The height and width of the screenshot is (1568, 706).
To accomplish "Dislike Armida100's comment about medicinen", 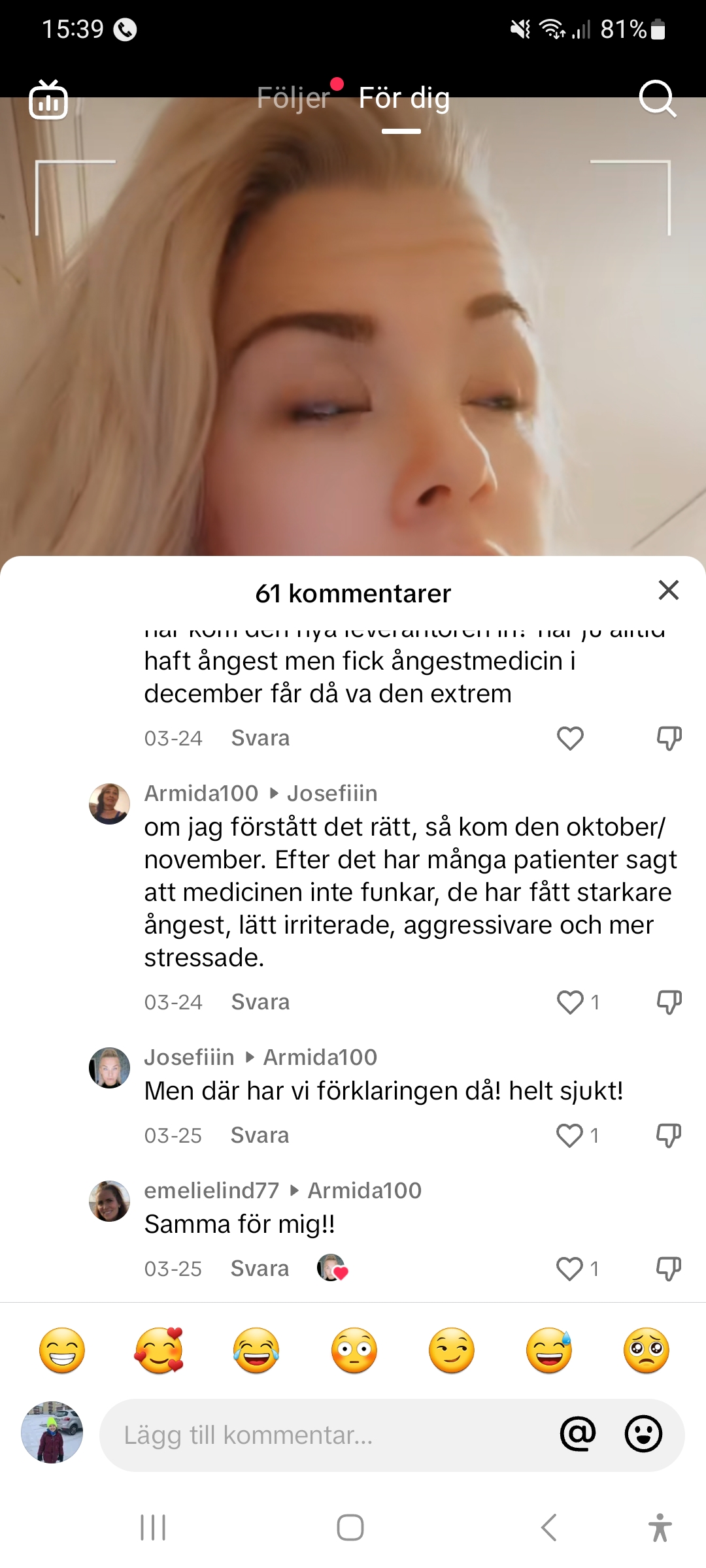I will click(669, 1002).
